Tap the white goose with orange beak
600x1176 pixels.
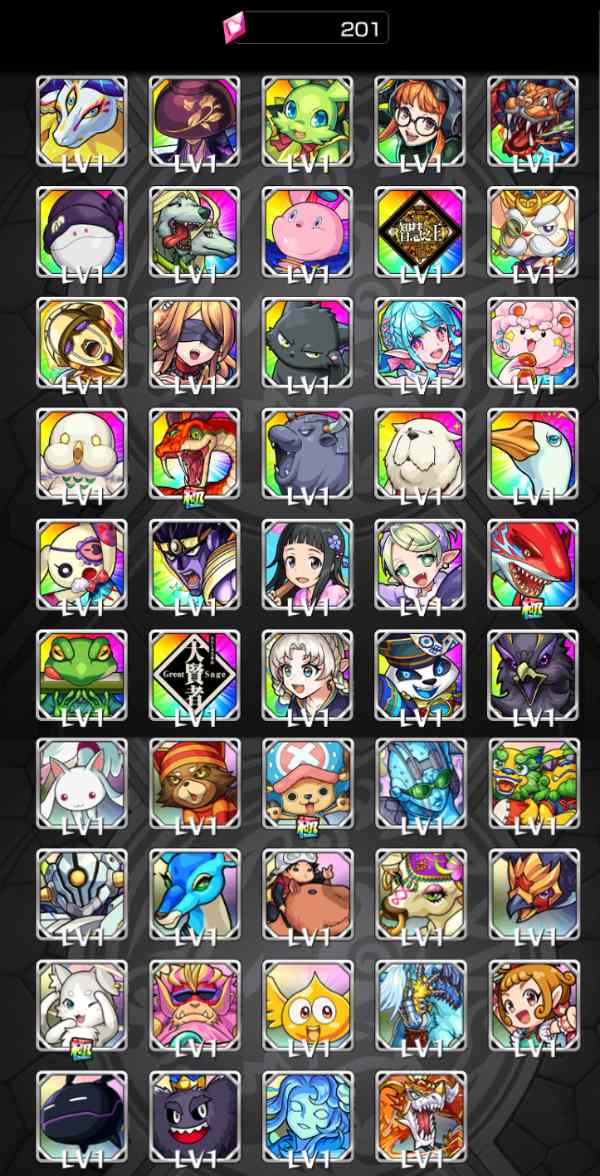tap(533, 454)
